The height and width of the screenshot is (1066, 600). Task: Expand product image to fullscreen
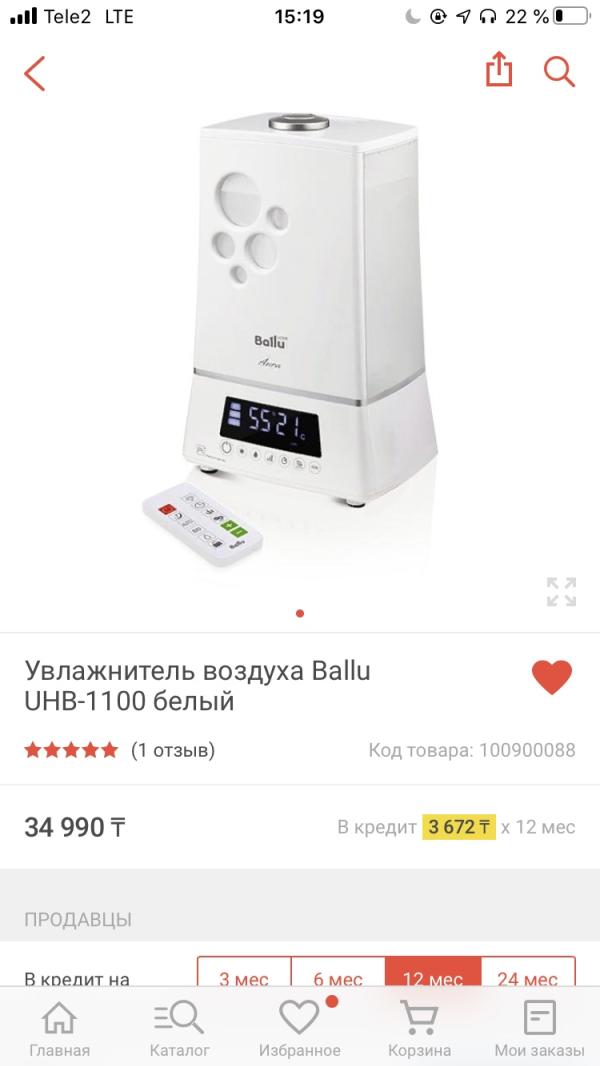(561, 591)
